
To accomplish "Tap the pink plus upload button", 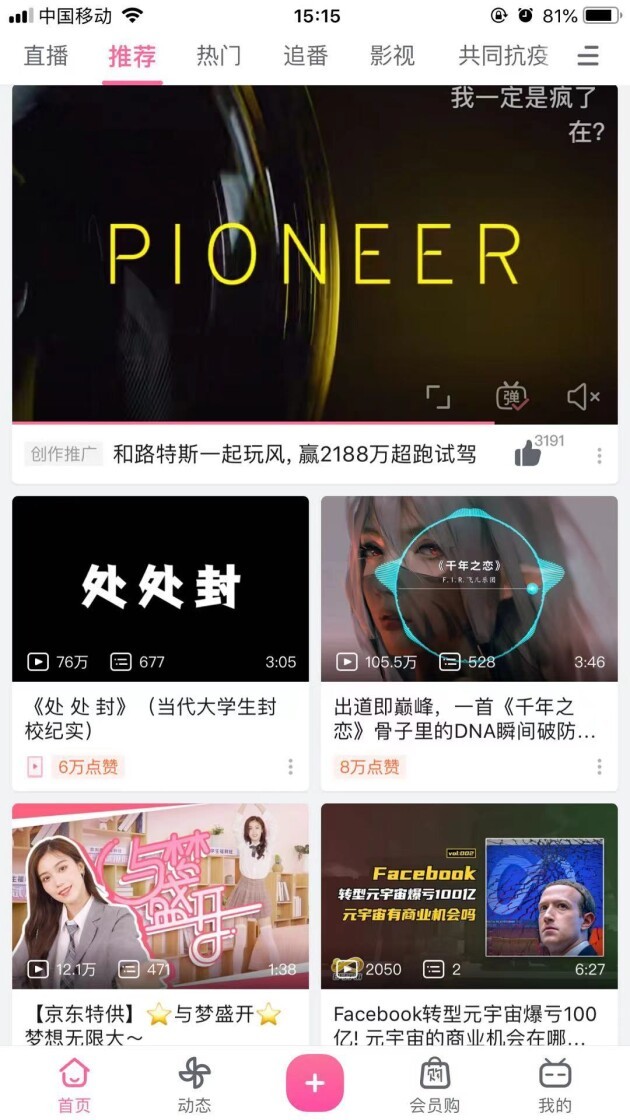I will coord(315,1083).
